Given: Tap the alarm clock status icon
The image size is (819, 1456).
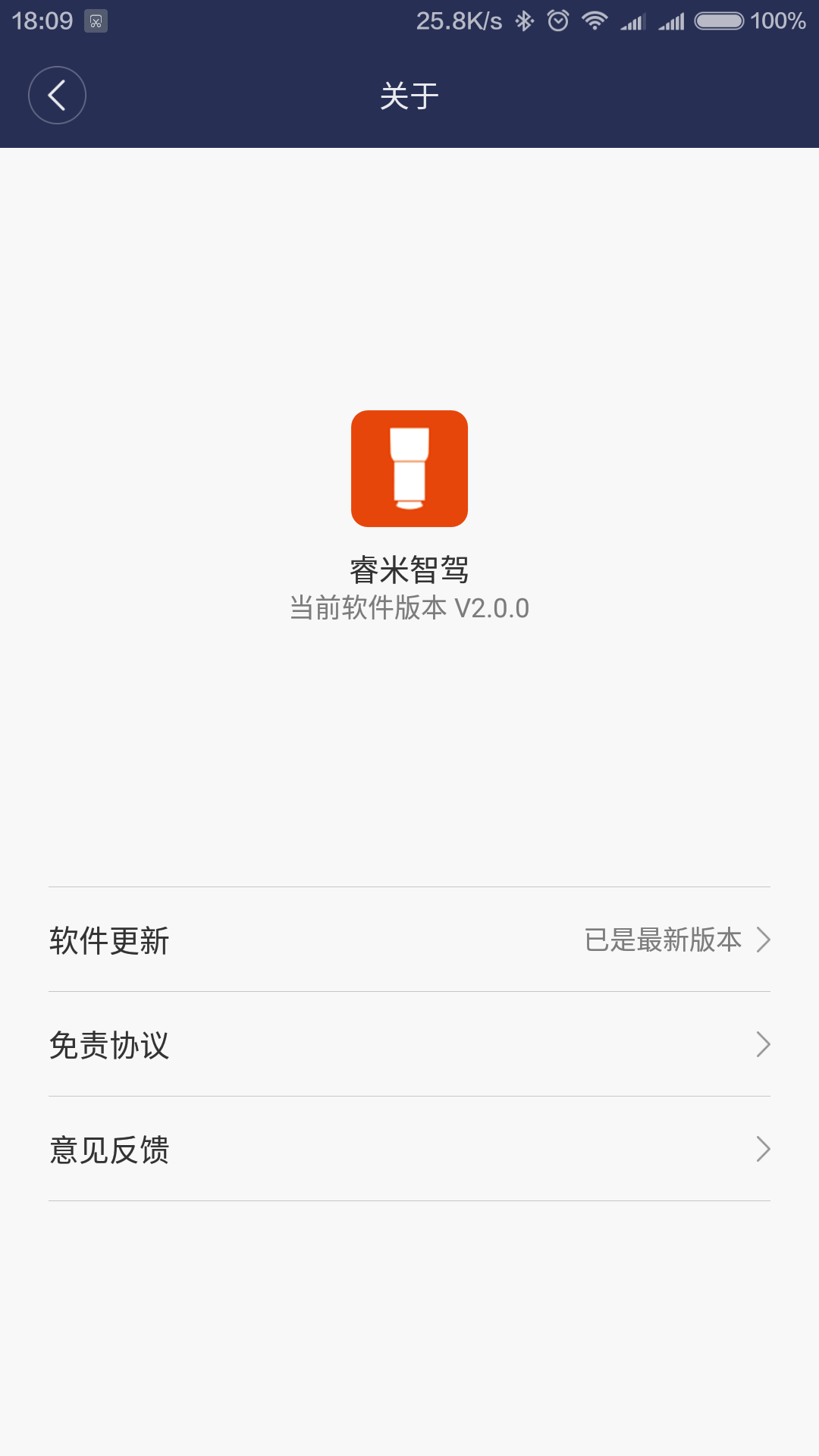Looking at the screenshot, I should [x=559, y=19].
